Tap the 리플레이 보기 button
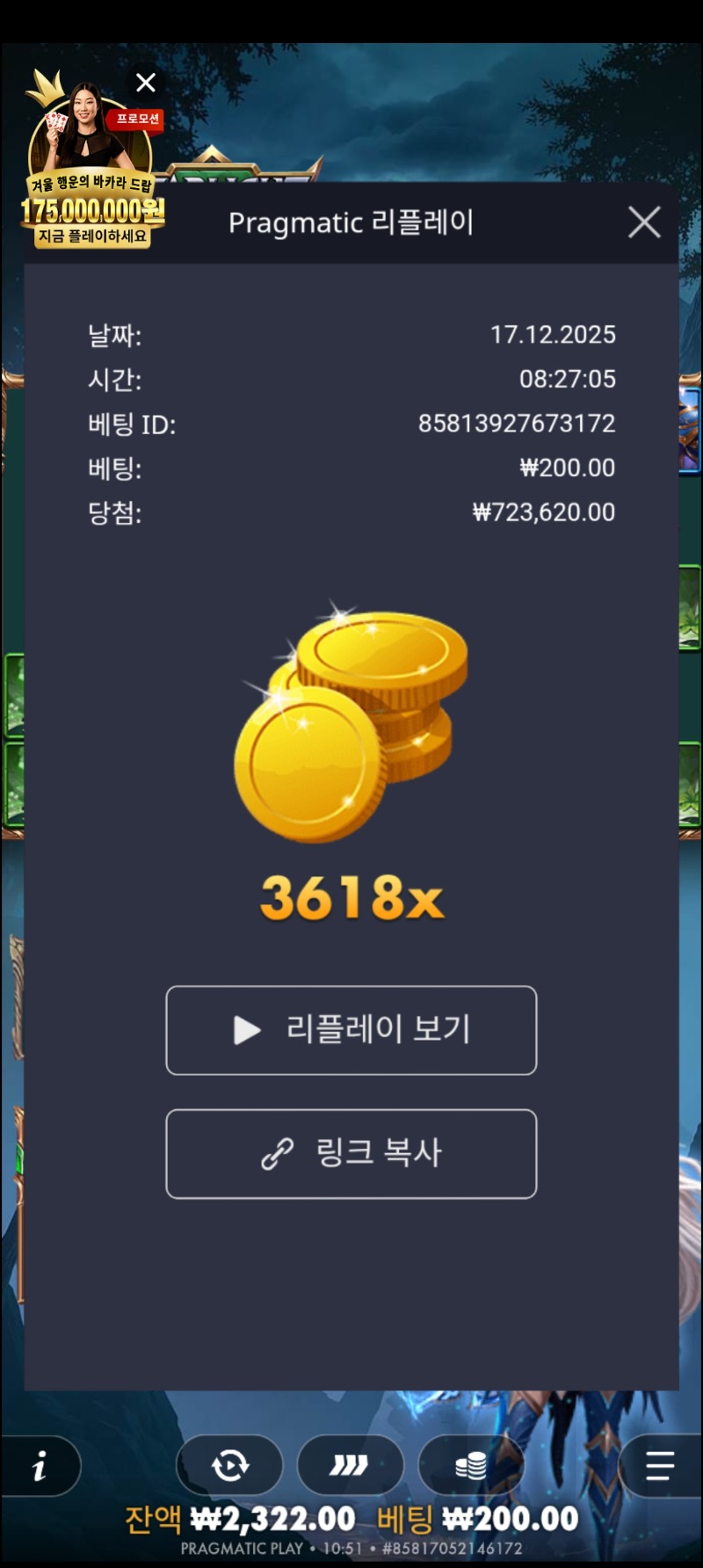 click(351, 1030)
